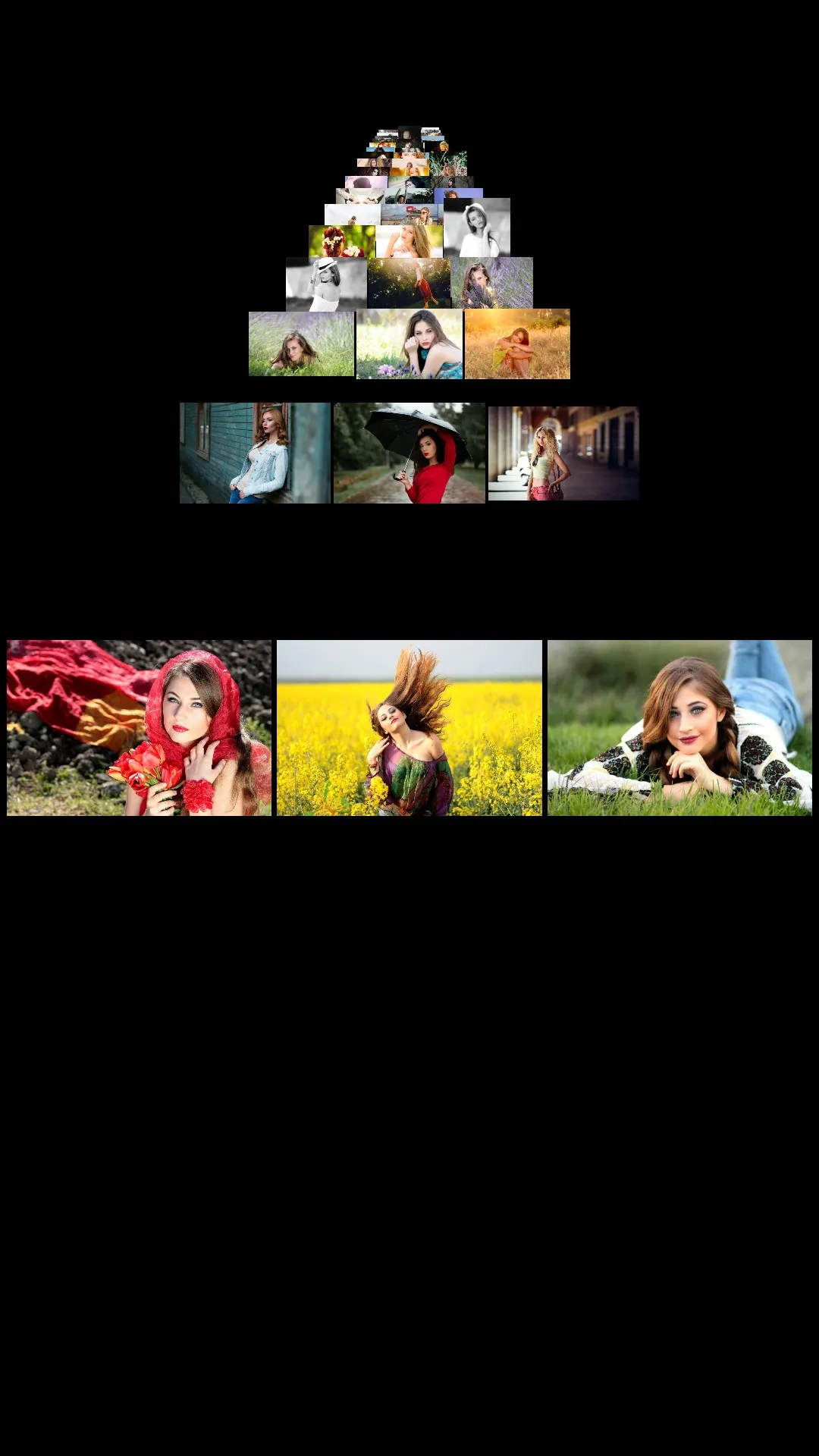Screen dimensions: 819x1456
Task: Open the photo of woman lying on grass in patterned sweater
Action: pos(679,728)
